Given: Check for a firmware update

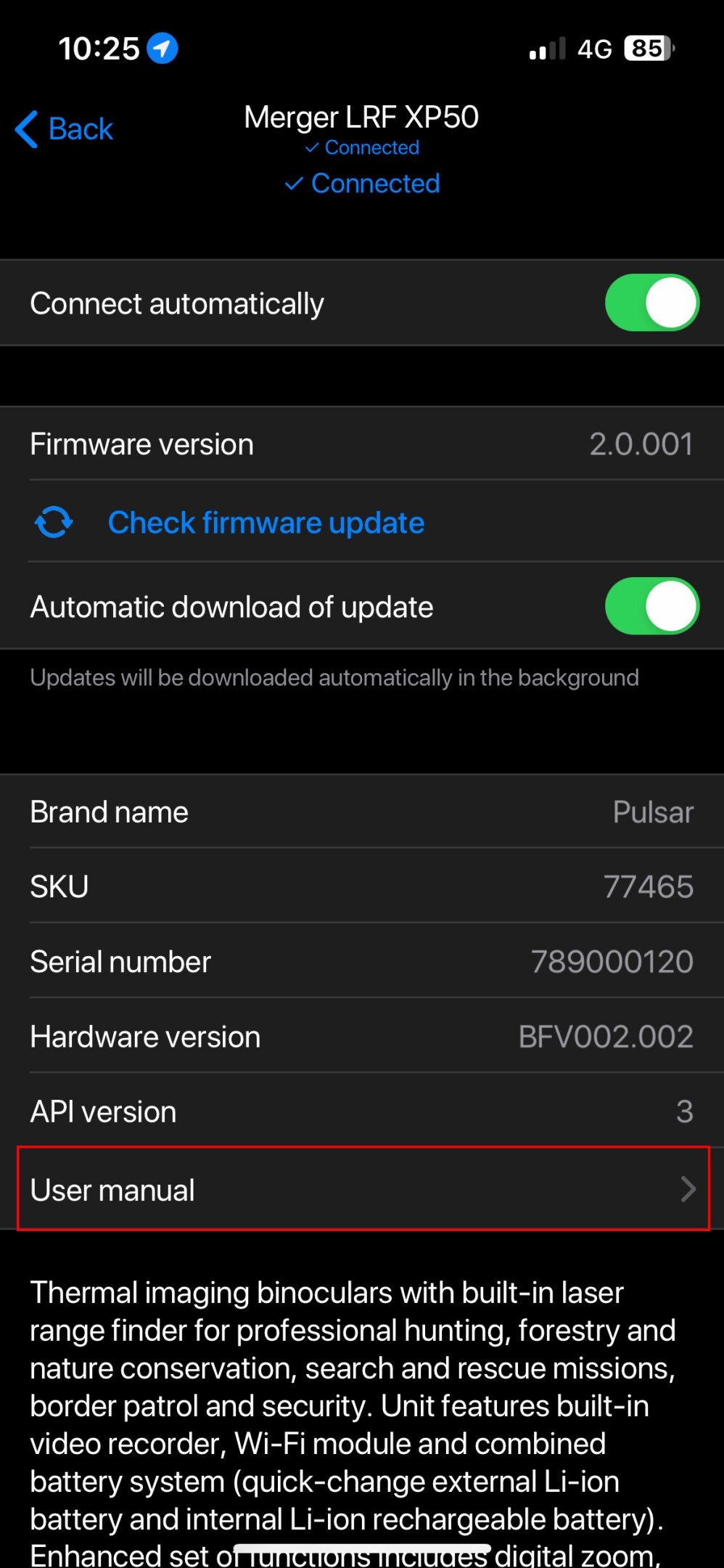Looking at the screenshot, I should [265, 523].
